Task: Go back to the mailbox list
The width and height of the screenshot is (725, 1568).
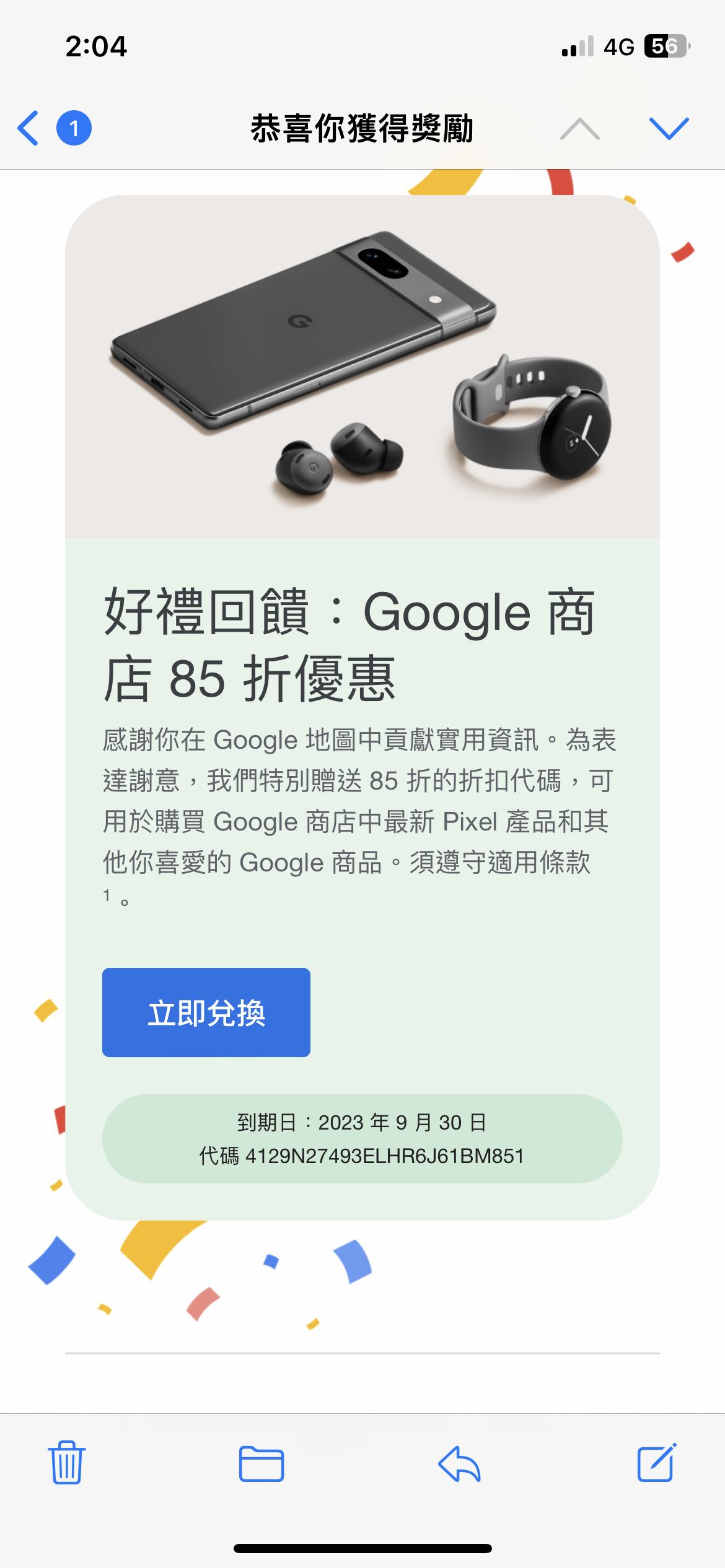Action: click(x=30, y=128)
